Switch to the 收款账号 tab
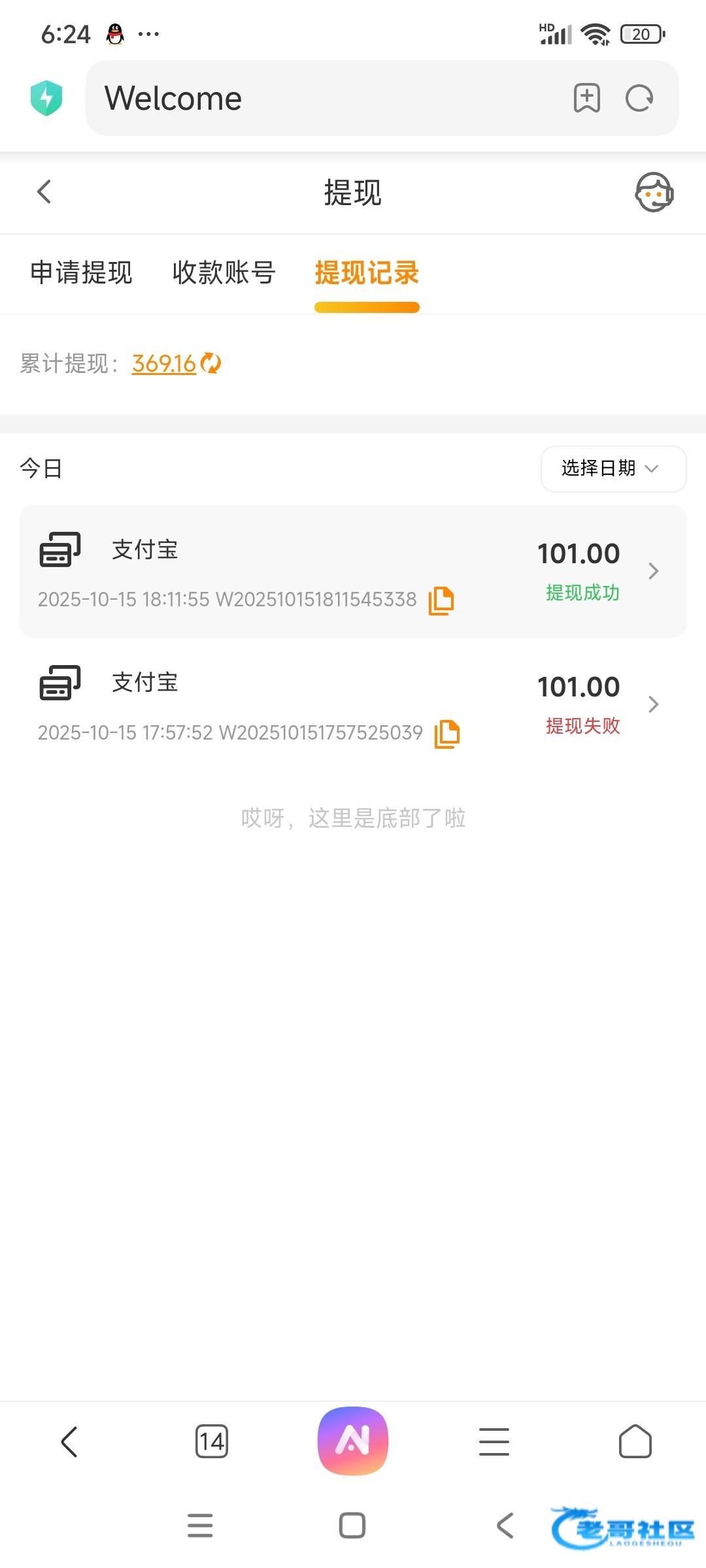Image resolution: width=706 pixels, height=1568 pixels. (x=224, y=272)
